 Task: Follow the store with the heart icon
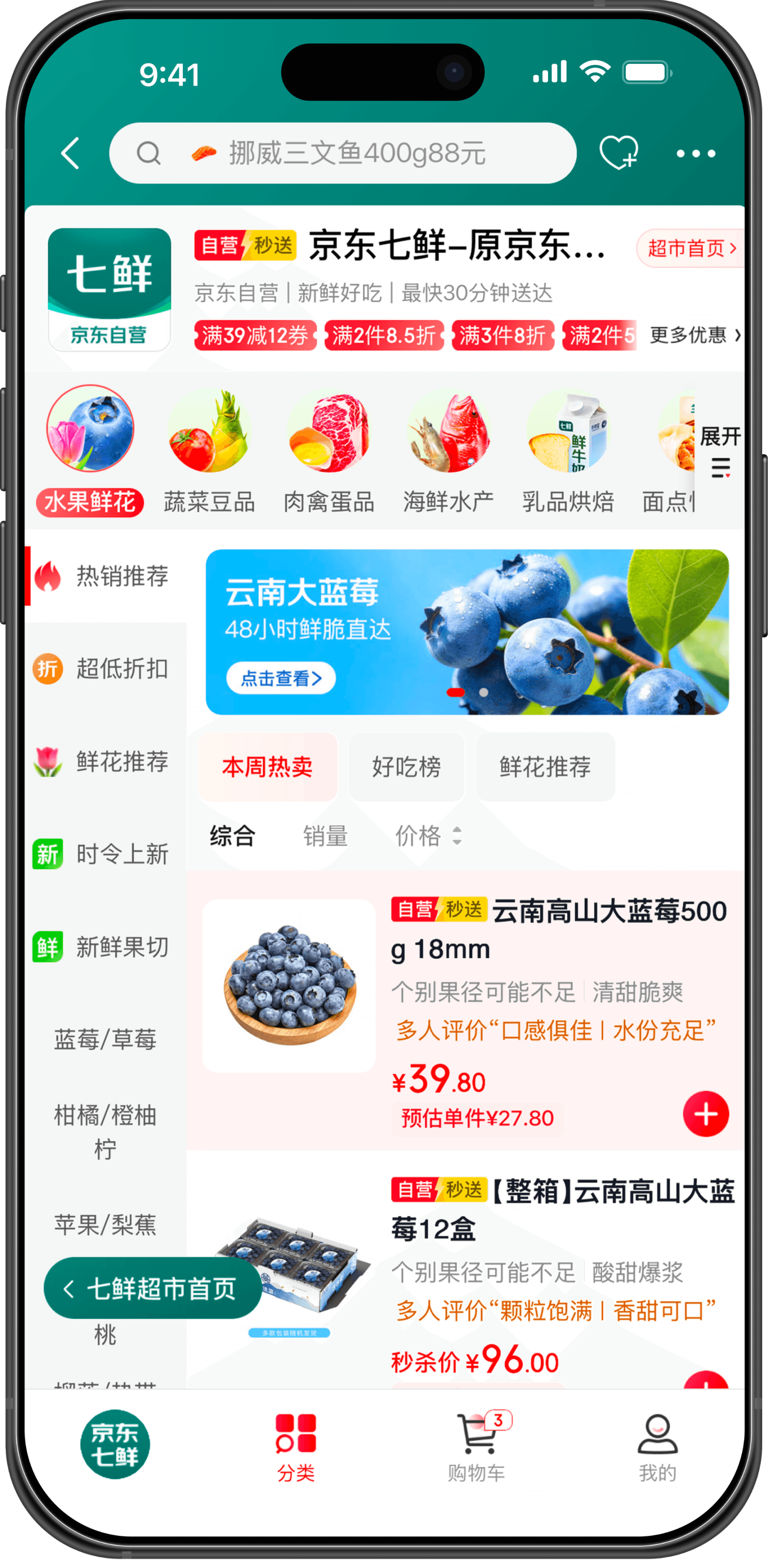[619, 152]
